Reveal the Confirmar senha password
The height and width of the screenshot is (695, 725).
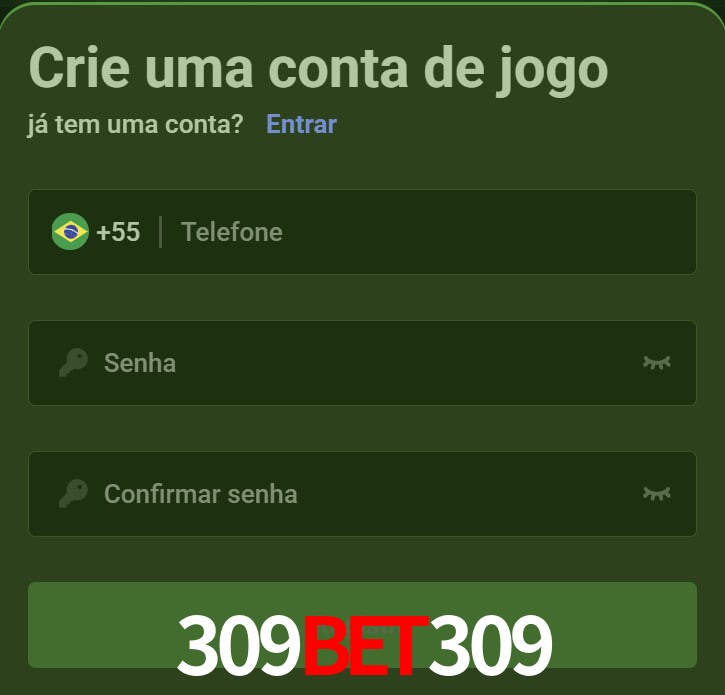click(x=656, y=493)
